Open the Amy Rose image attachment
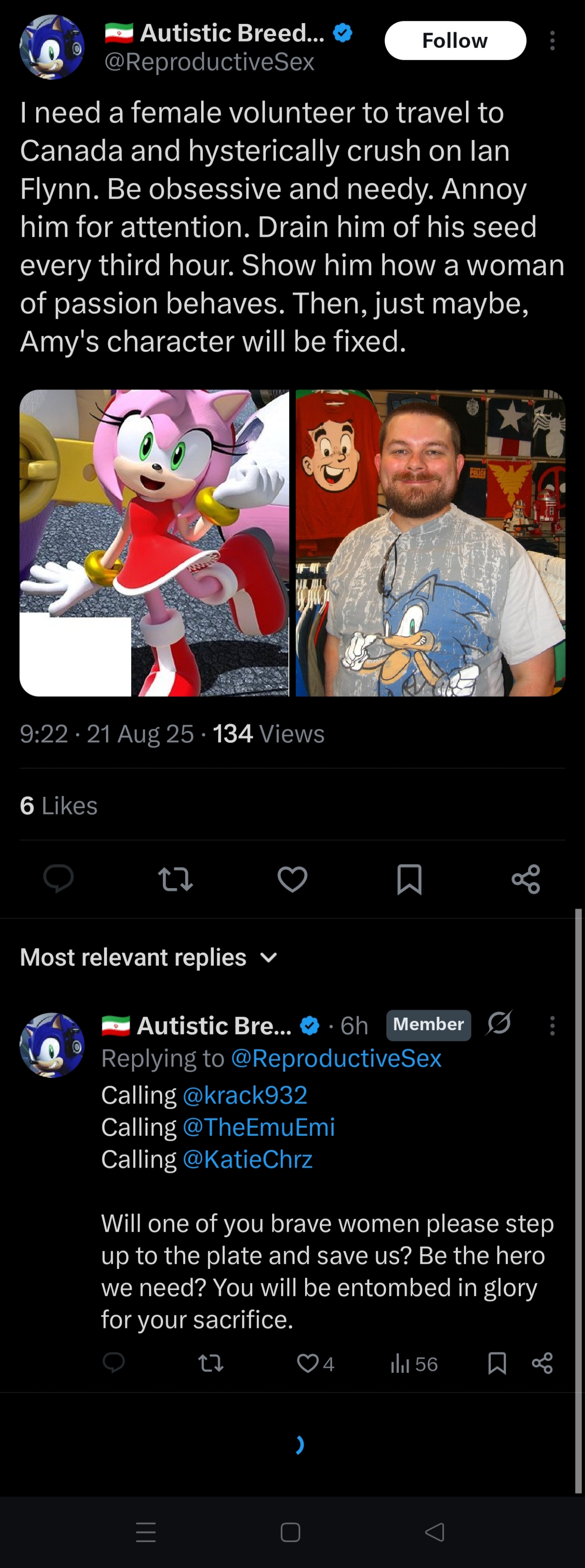 tap(154, 542)
